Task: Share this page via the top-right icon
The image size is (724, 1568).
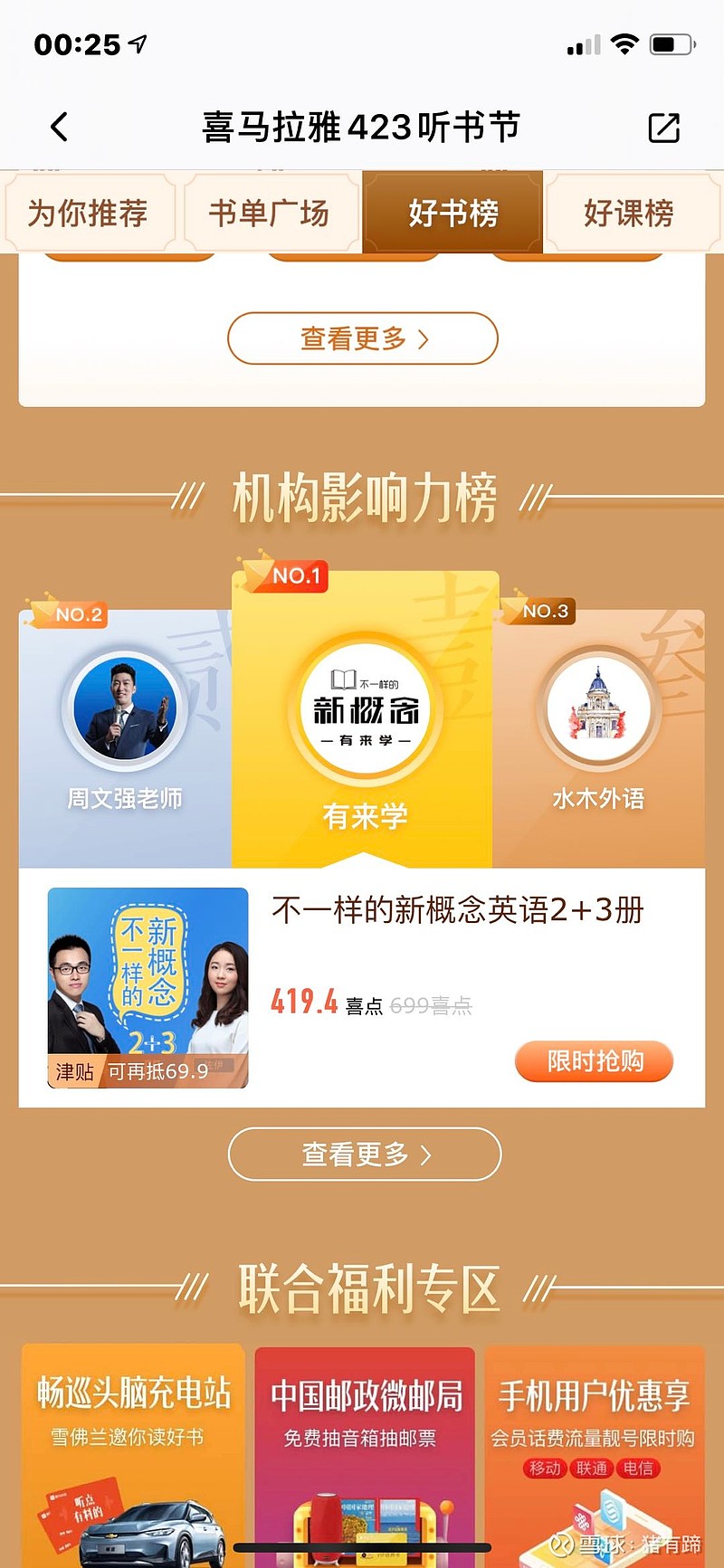Action: pos(663,128)
